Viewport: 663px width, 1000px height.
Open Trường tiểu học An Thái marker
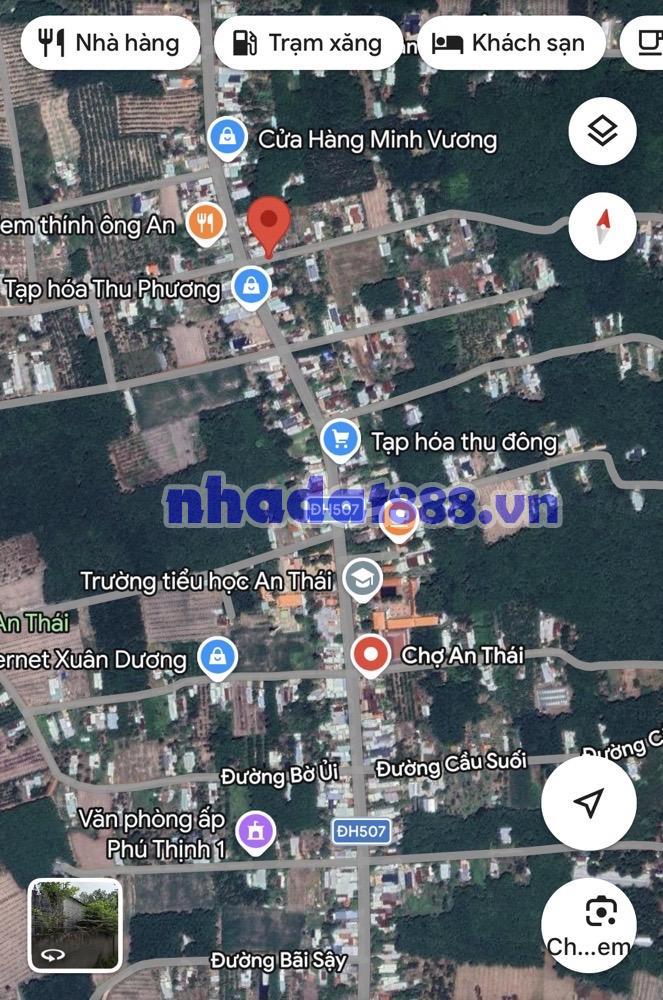362,578
